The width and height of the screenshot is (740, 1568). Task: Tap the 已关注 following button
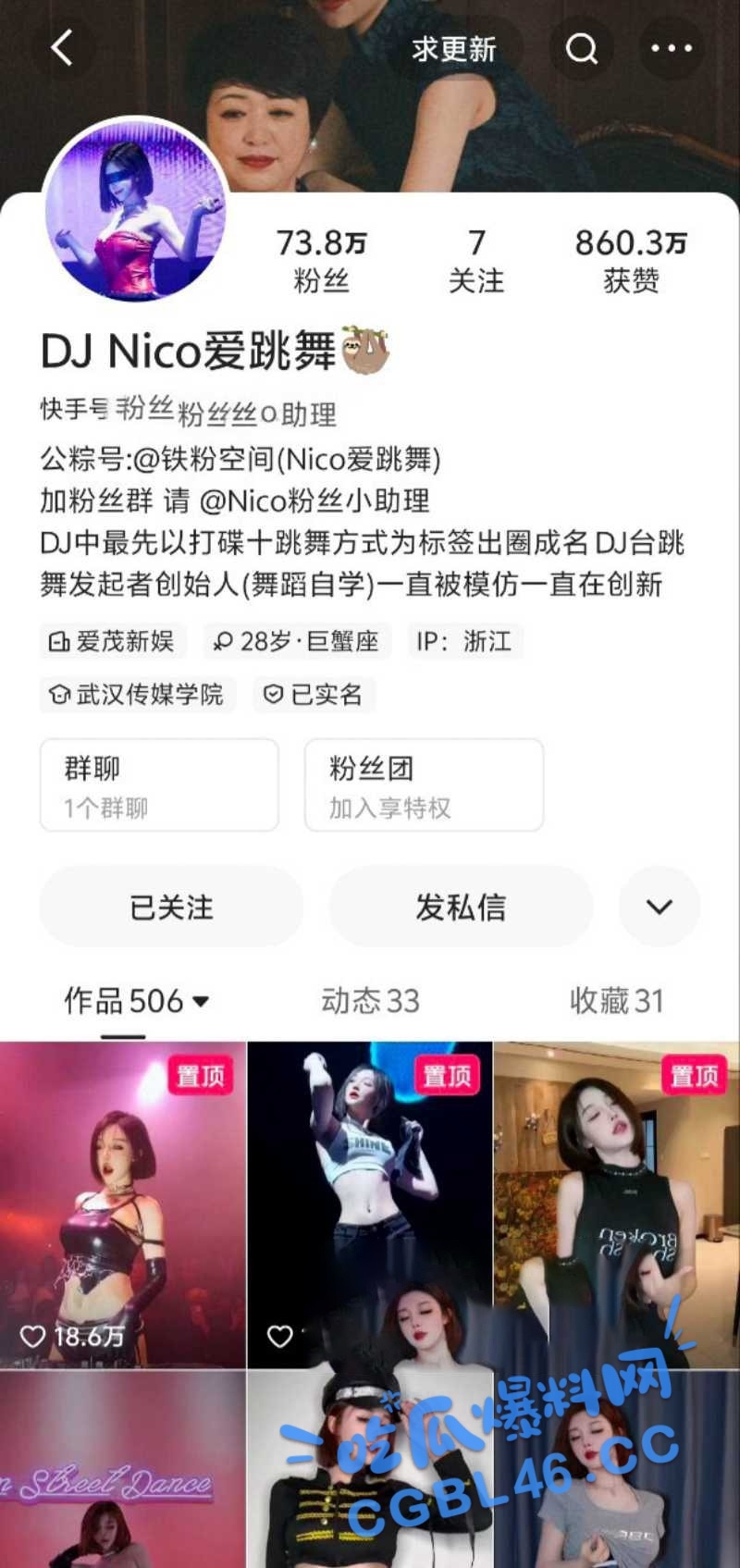pyautogui.click(x=171, y=907)
